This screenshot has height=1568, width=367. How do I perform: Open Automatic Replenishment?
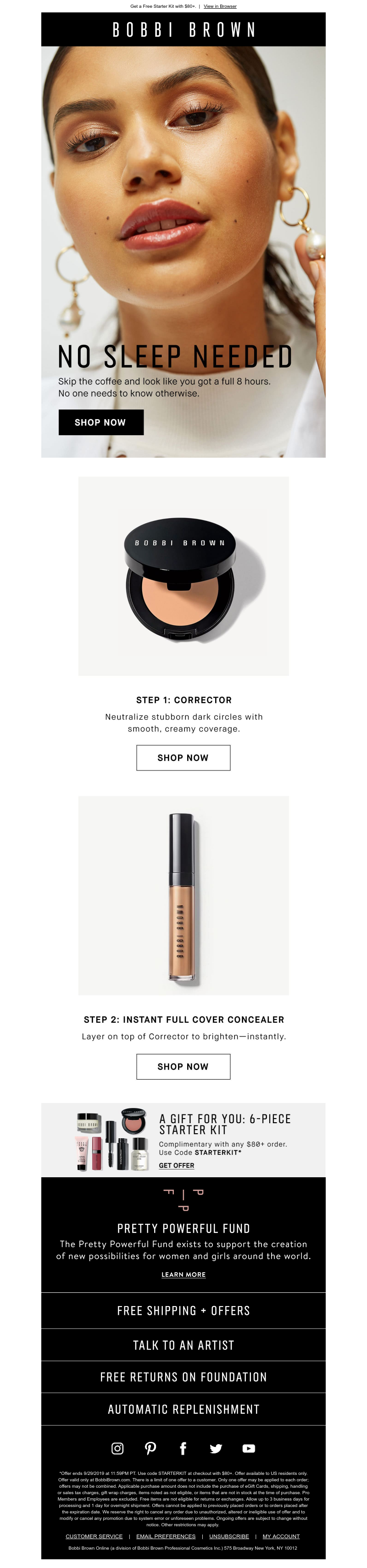183,1409
